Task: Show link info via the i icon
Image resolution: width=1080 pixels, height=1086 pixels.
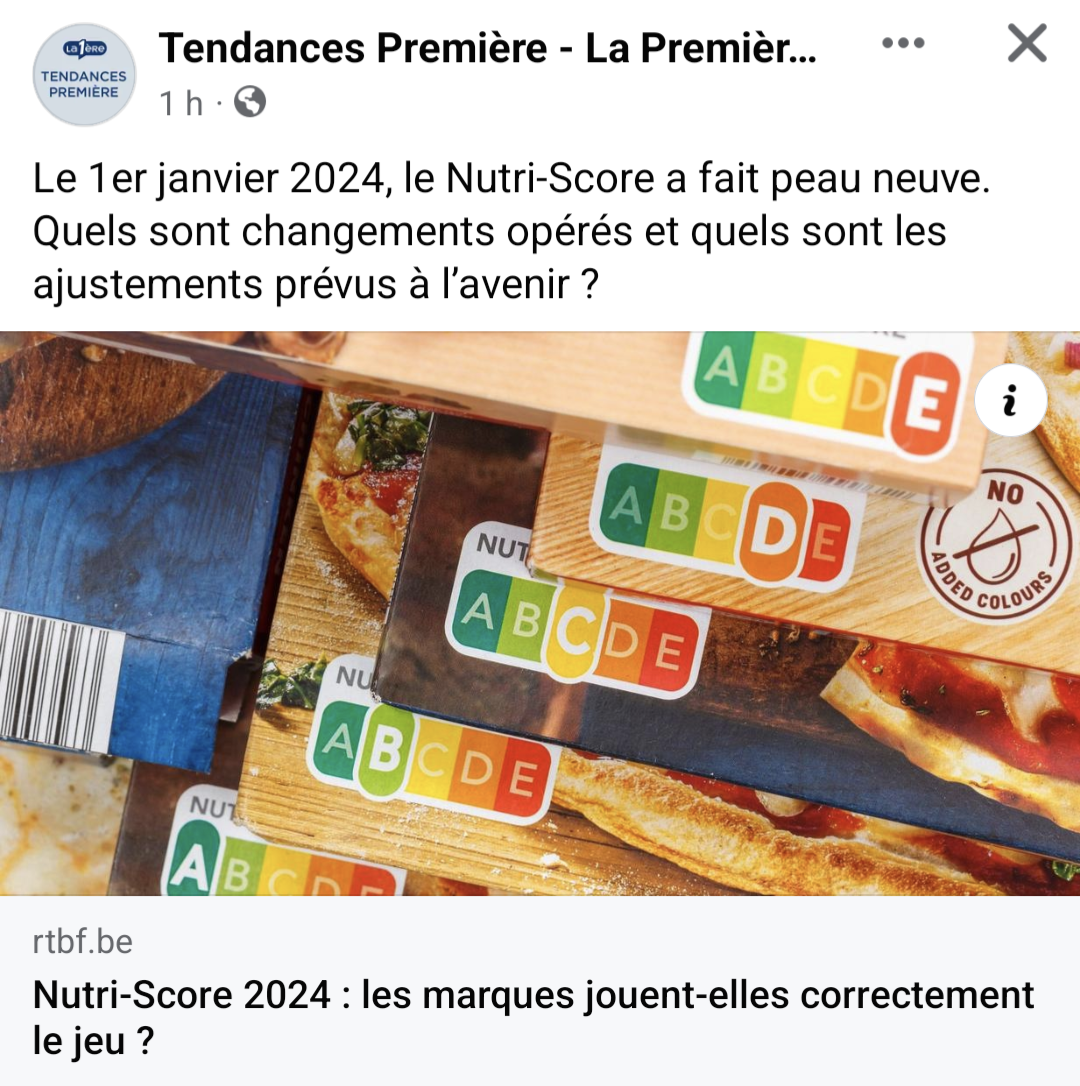Action: point(1010,403)
